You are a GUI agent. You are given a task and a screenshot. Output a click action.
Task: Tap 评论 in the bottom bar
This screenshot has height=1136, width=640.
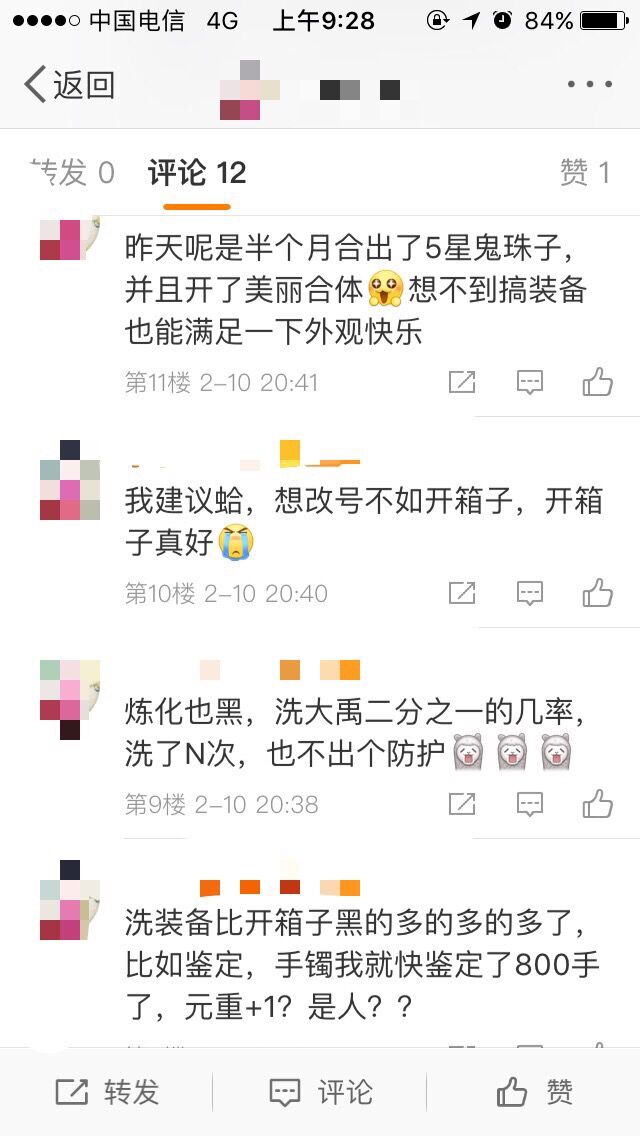(320, 1092)
